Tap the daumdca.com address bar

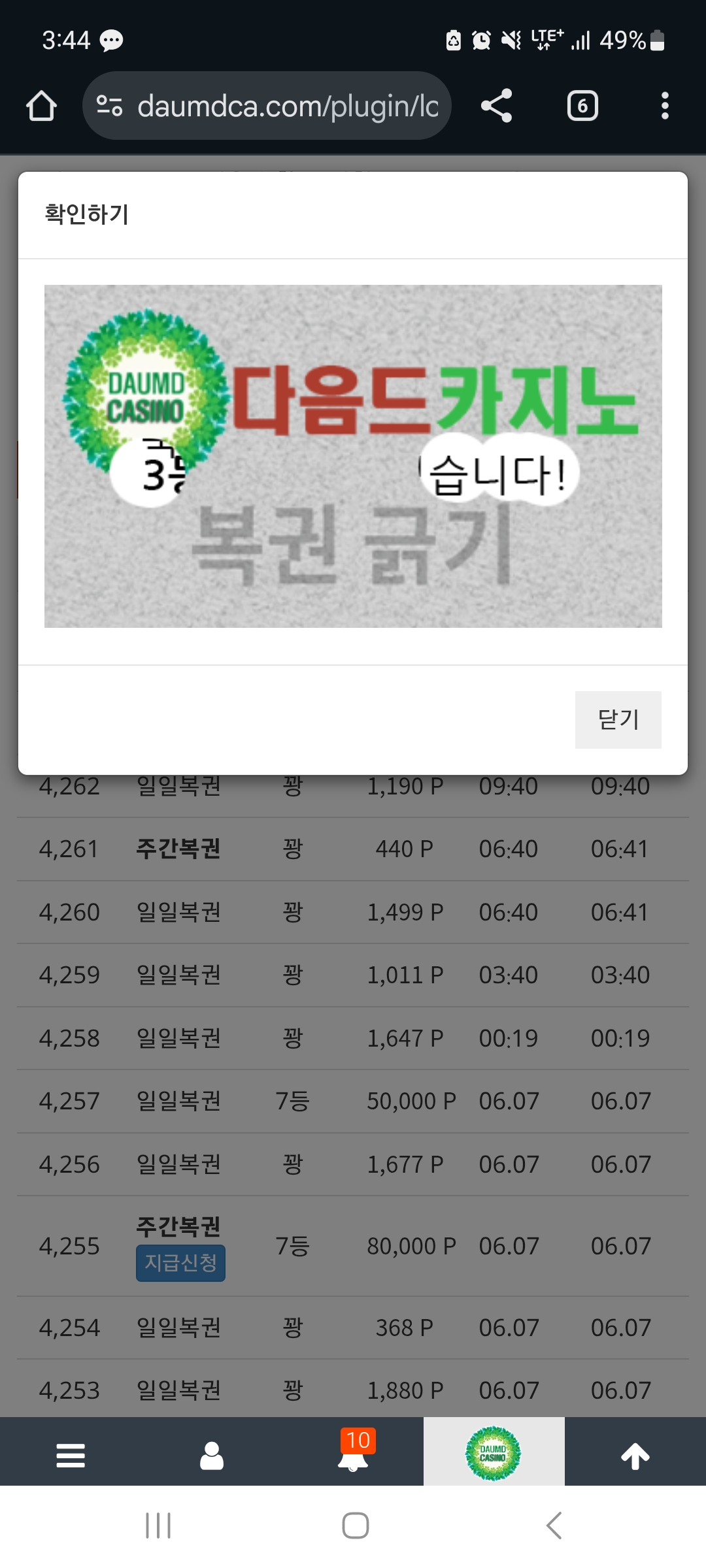[267, 106]
